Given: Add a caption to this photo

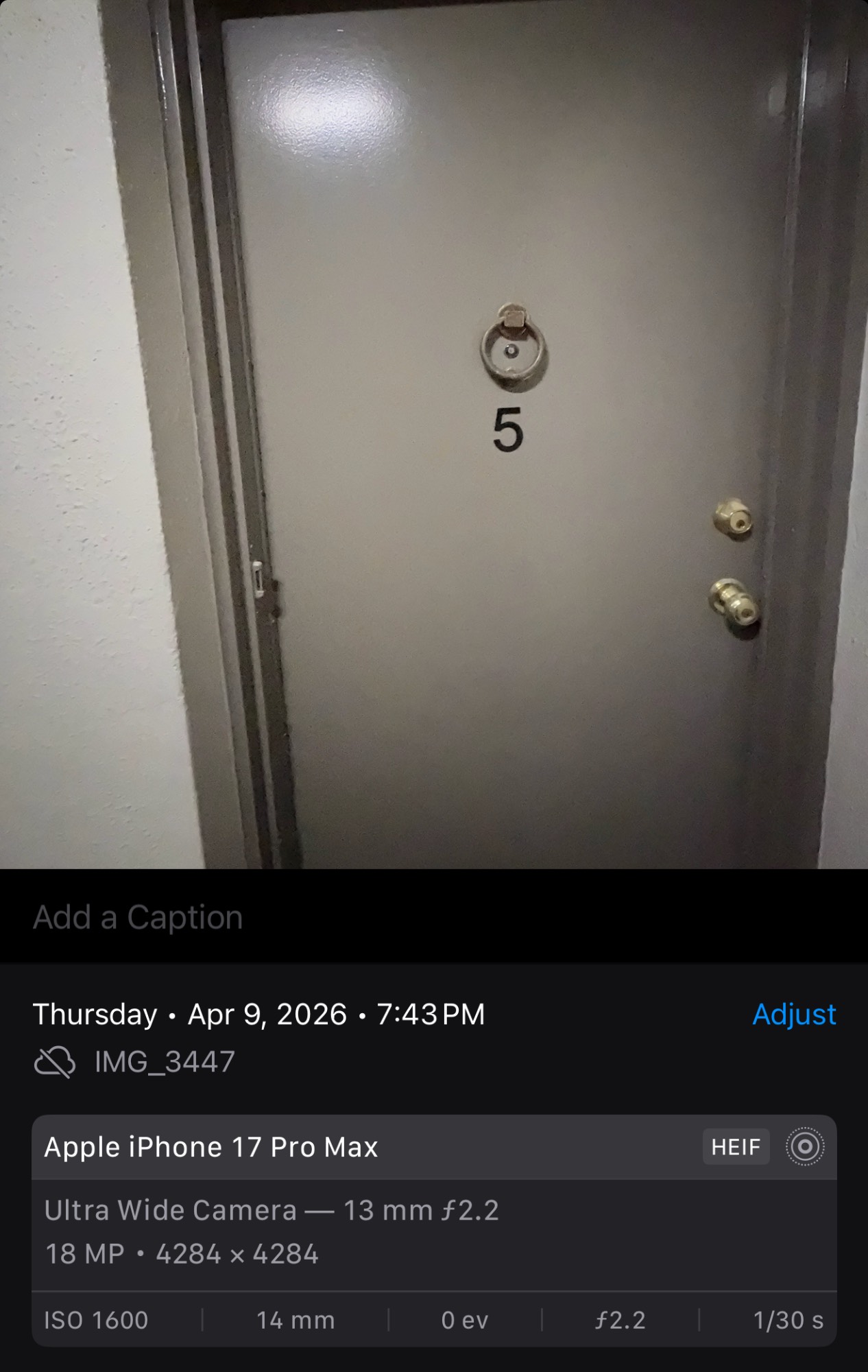Looking at the screenshot, I should 138,917.
